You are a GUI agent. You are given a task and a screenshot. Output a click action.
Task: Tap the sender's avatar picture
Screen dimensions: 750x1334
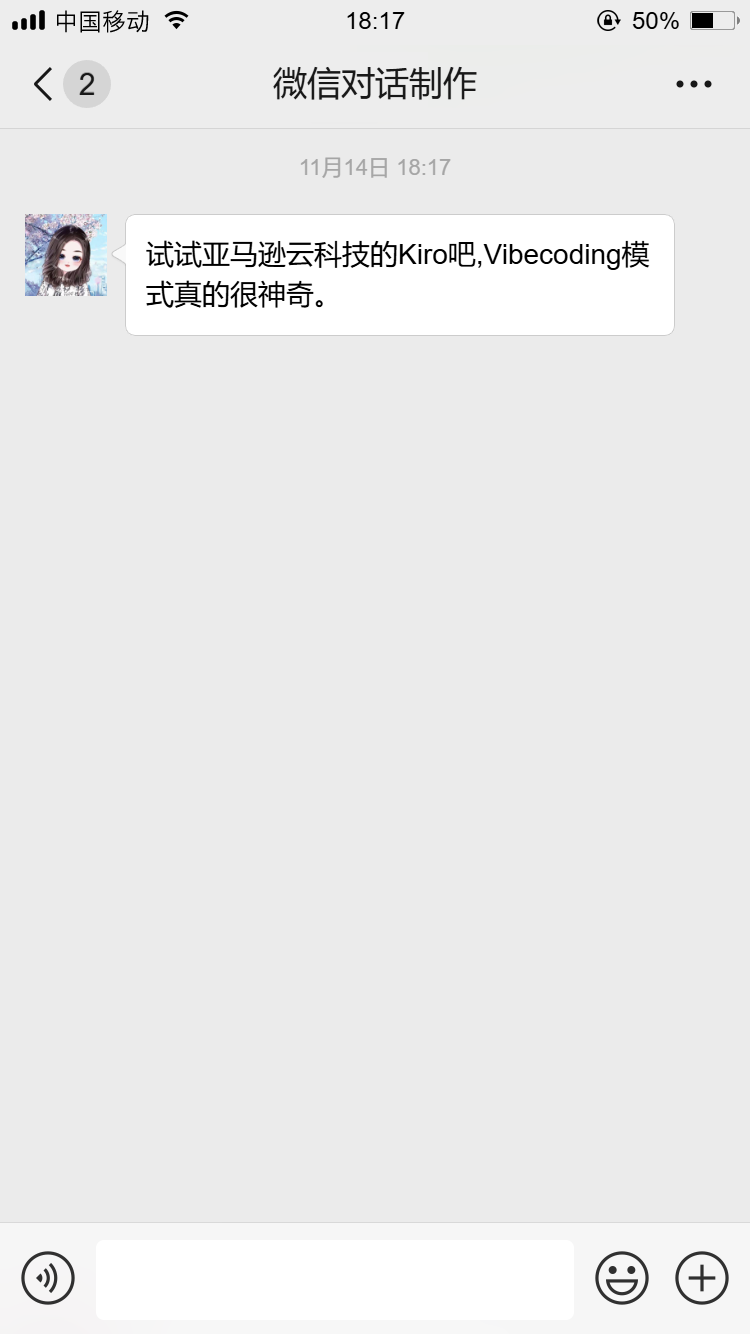pos(65,255)
